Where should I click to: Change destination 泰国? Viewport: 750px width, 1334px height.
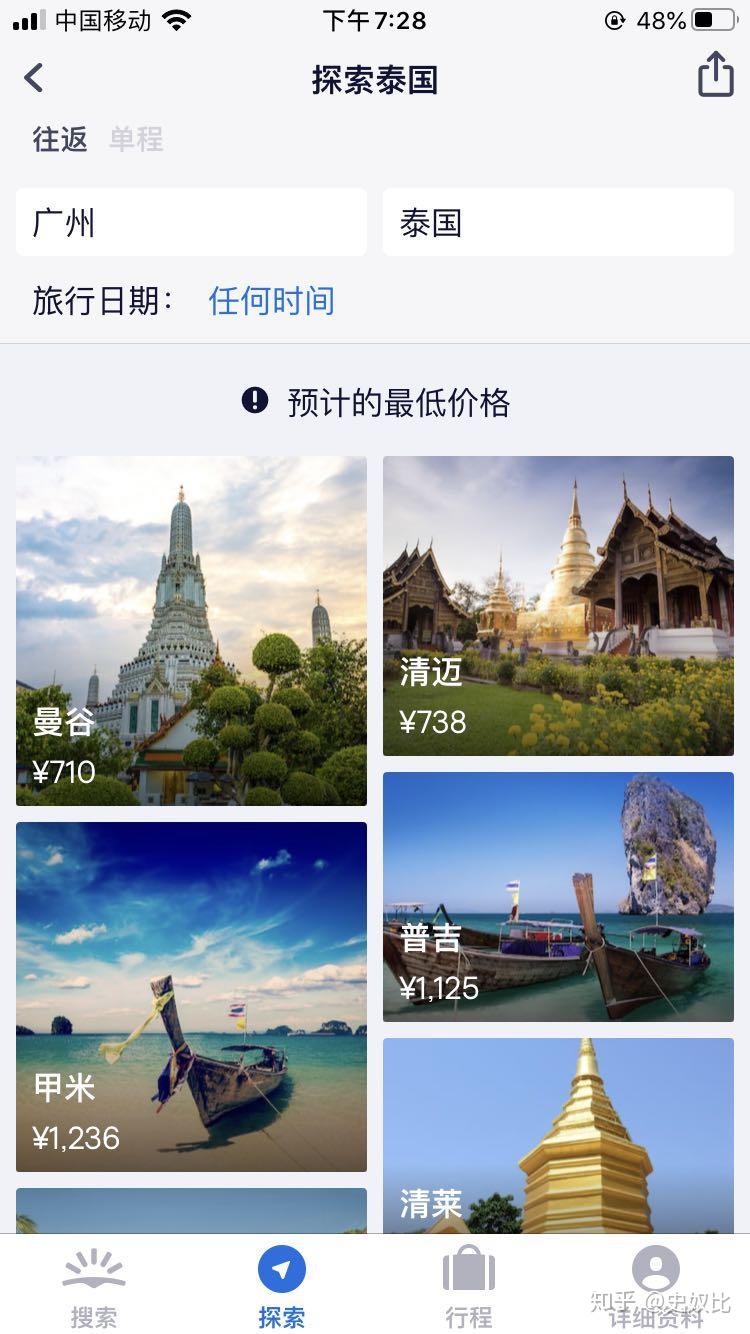tap(558, 222)
